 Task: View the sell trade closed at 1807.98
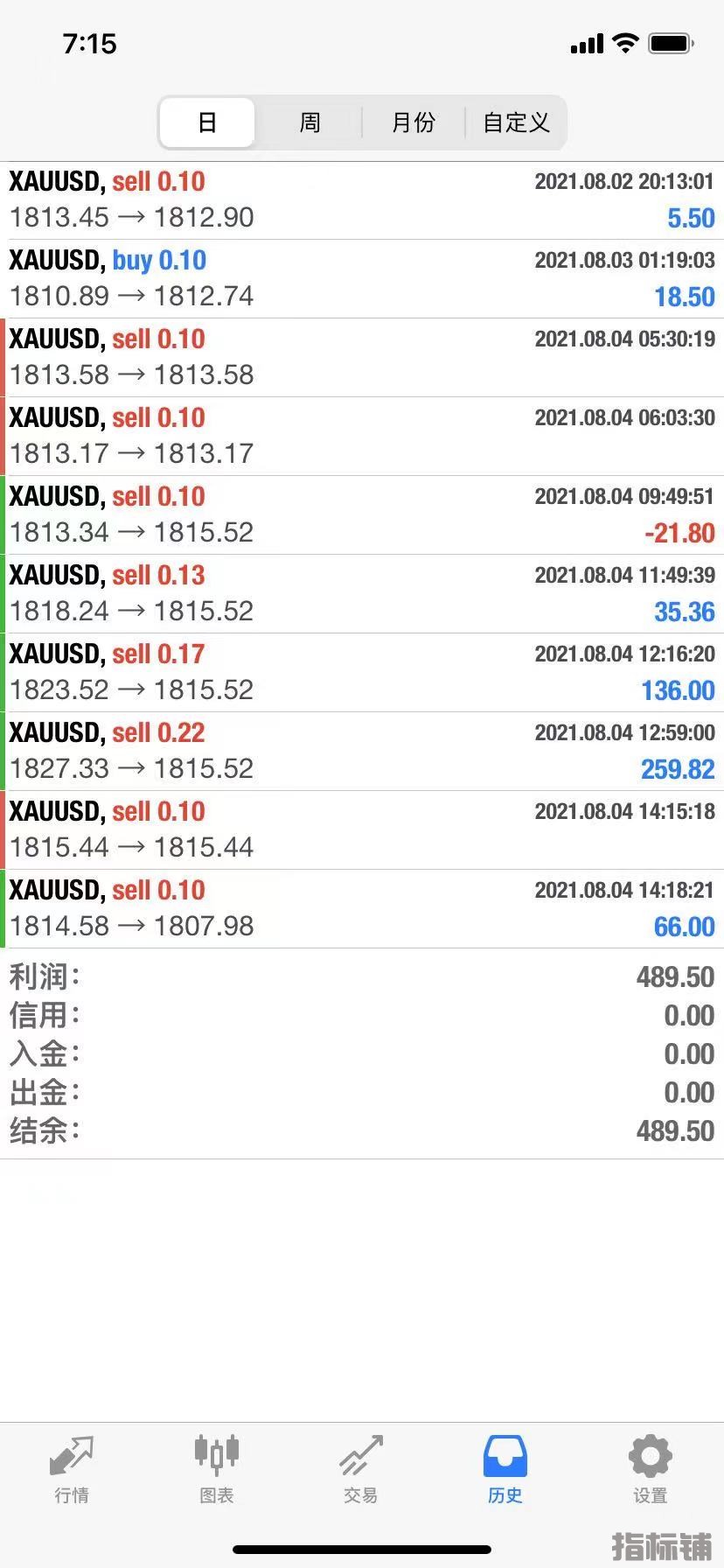(x=362, y=909)
